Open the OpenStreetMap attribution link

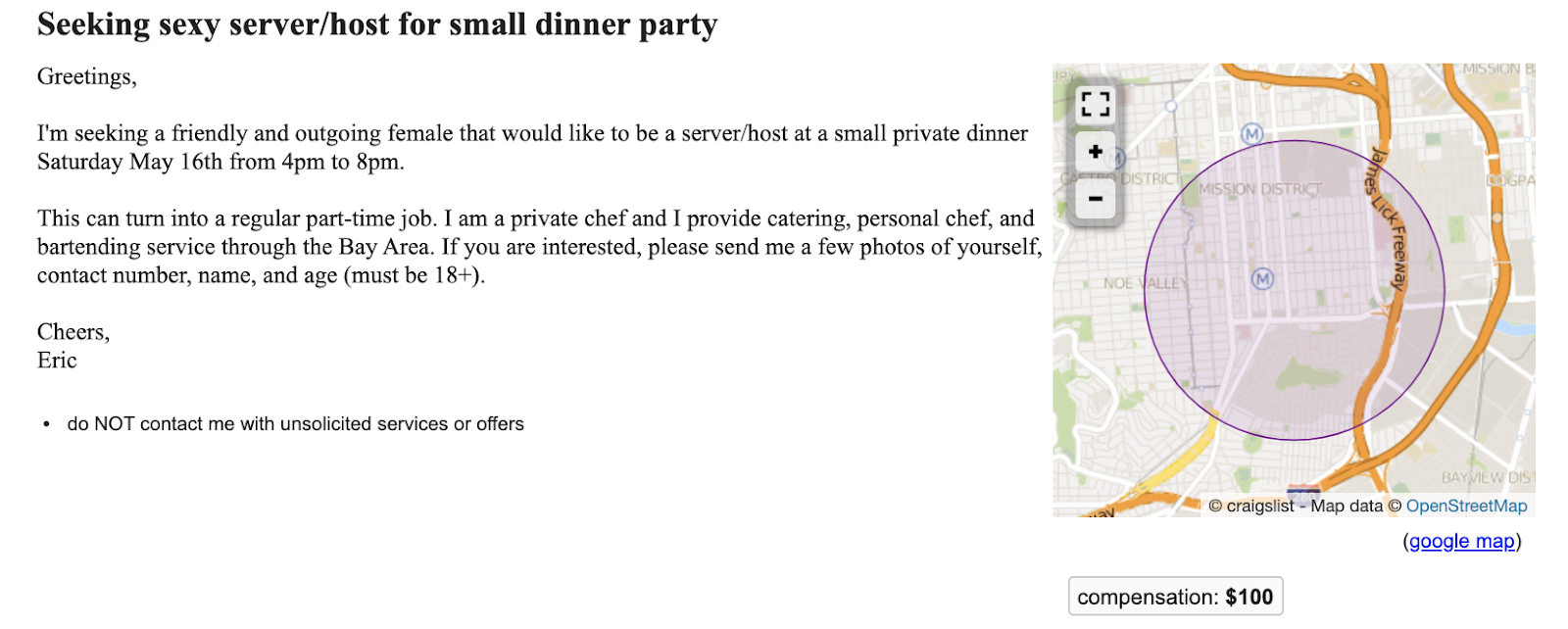(x=1466, y=507)
